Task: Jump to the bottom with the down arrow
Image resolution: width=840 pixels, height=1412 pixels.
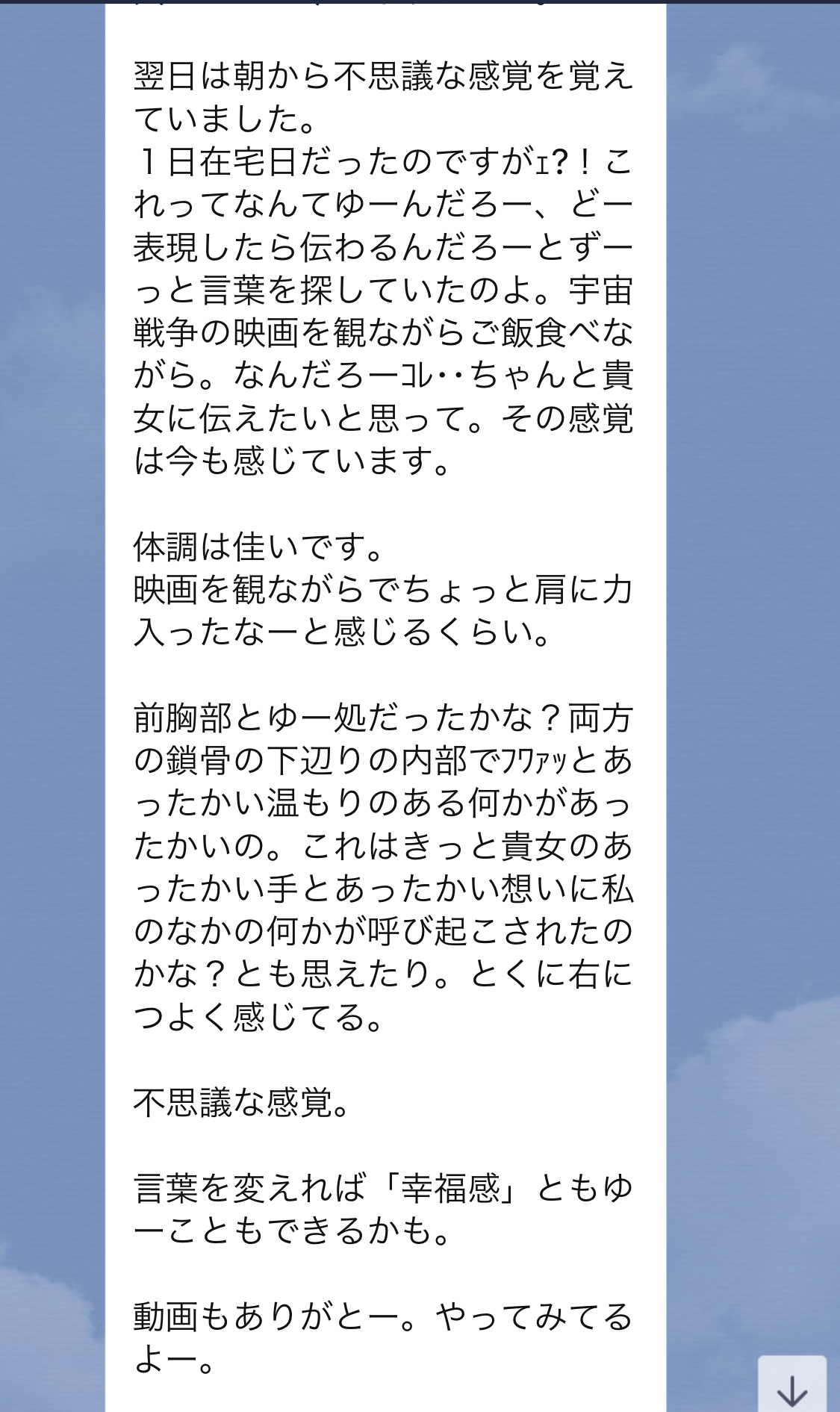Action: 791,1387
